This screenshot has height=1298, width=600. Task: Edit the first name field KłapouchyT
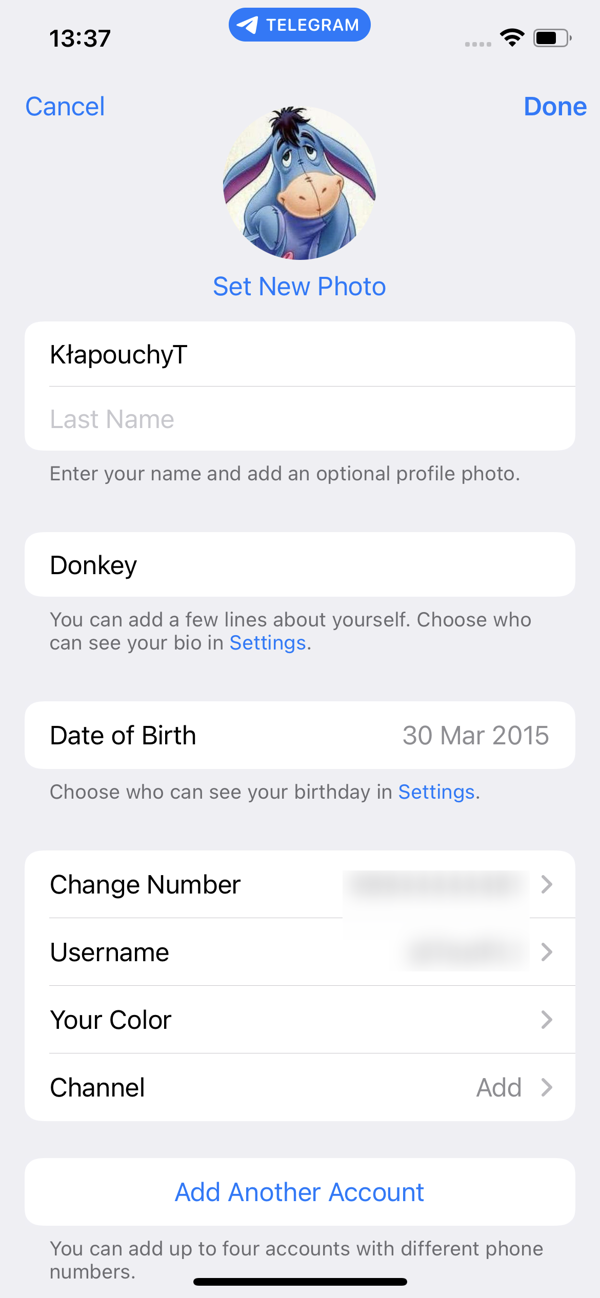(300, 354)
